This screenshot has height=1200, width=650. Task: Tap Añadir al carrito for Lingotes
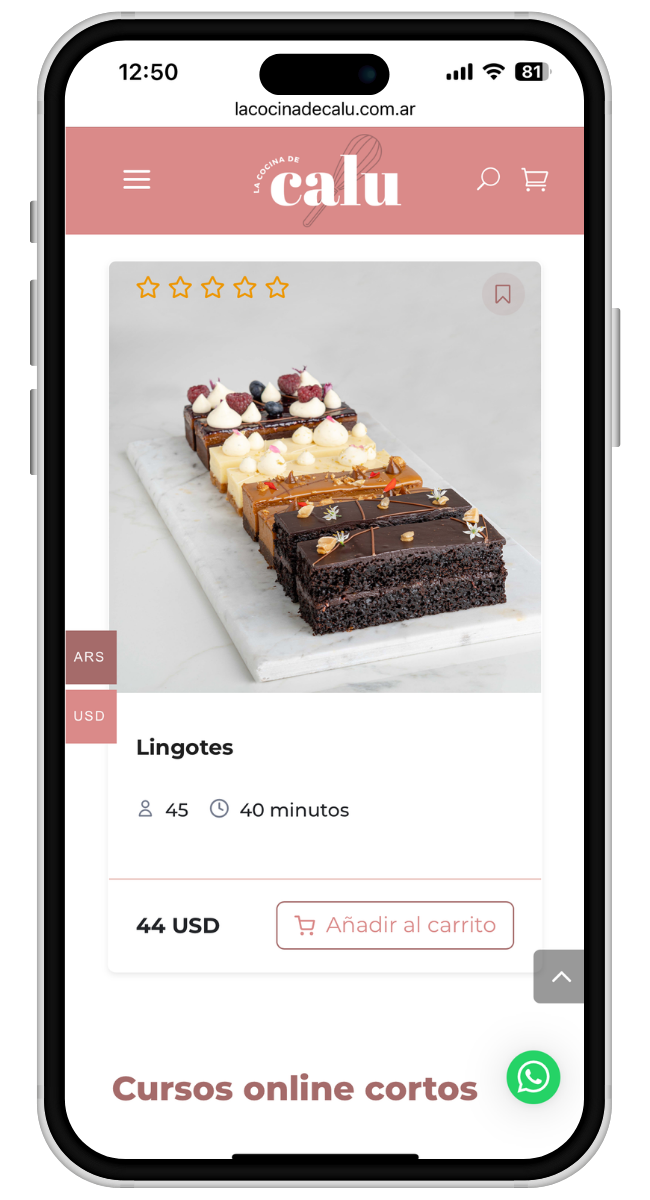point(395,925)
